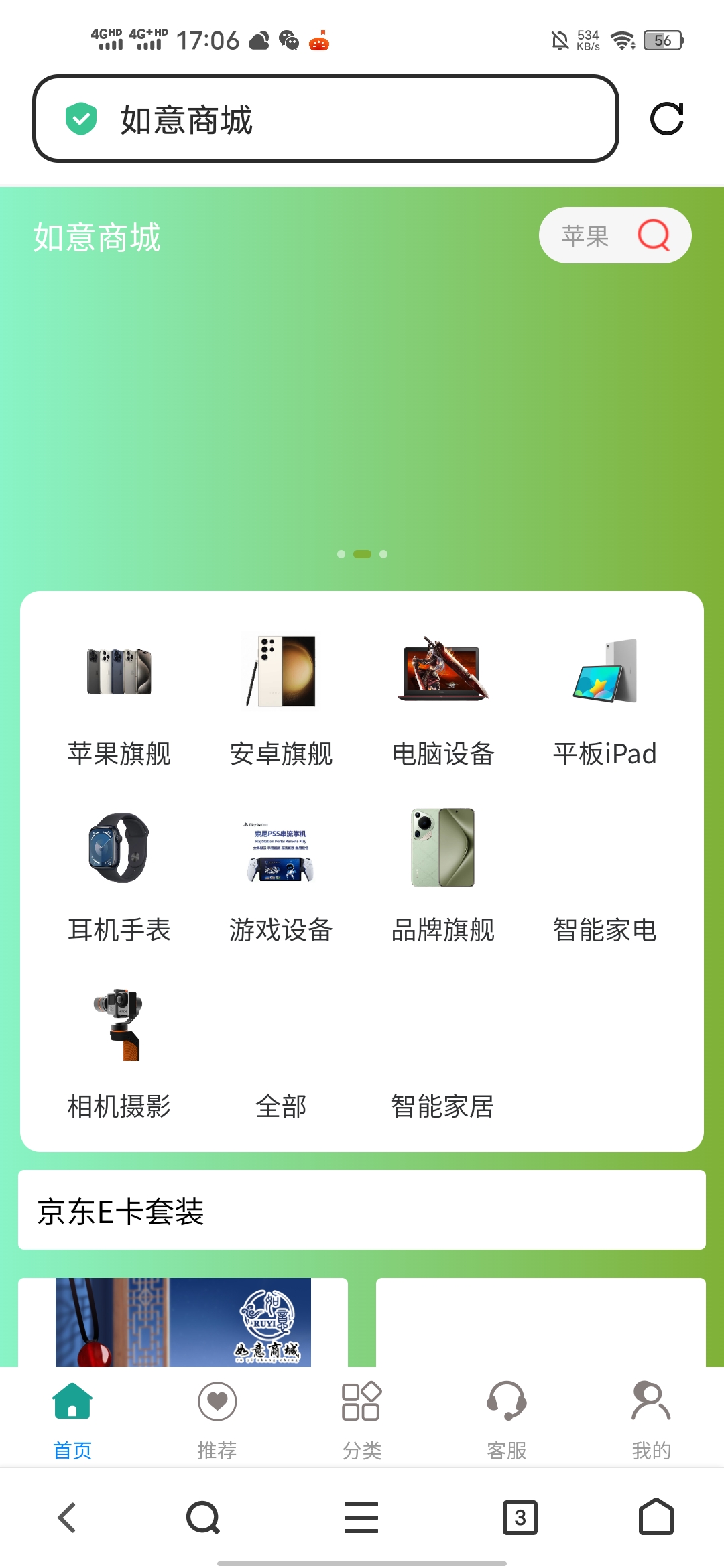View the 游戏设备 category
The image size is (724, 1568).
pyautogui.click(x=281, y=876)
